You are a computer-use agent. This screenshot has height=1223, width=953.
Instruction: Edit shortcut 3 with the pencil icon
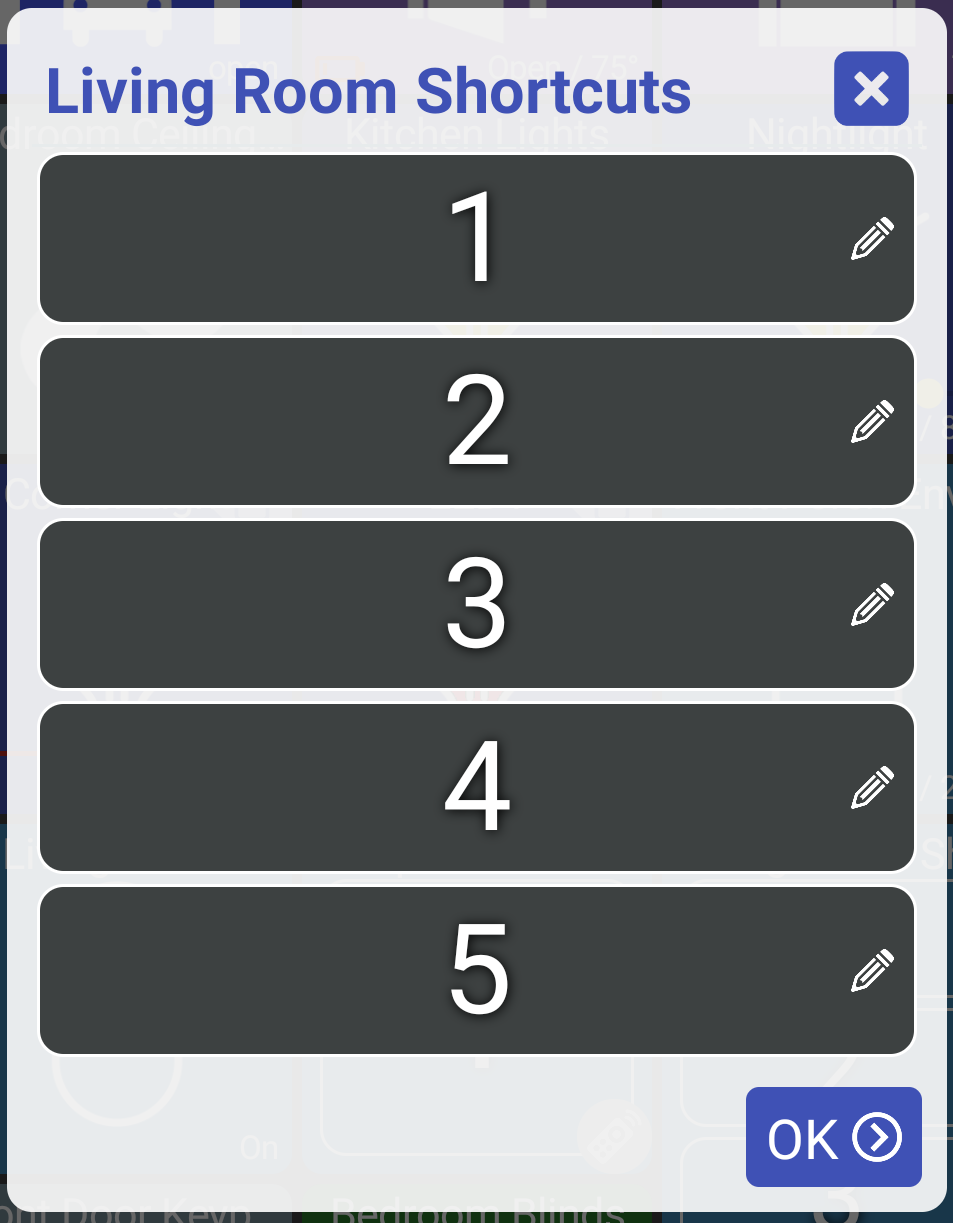(872, 605)
